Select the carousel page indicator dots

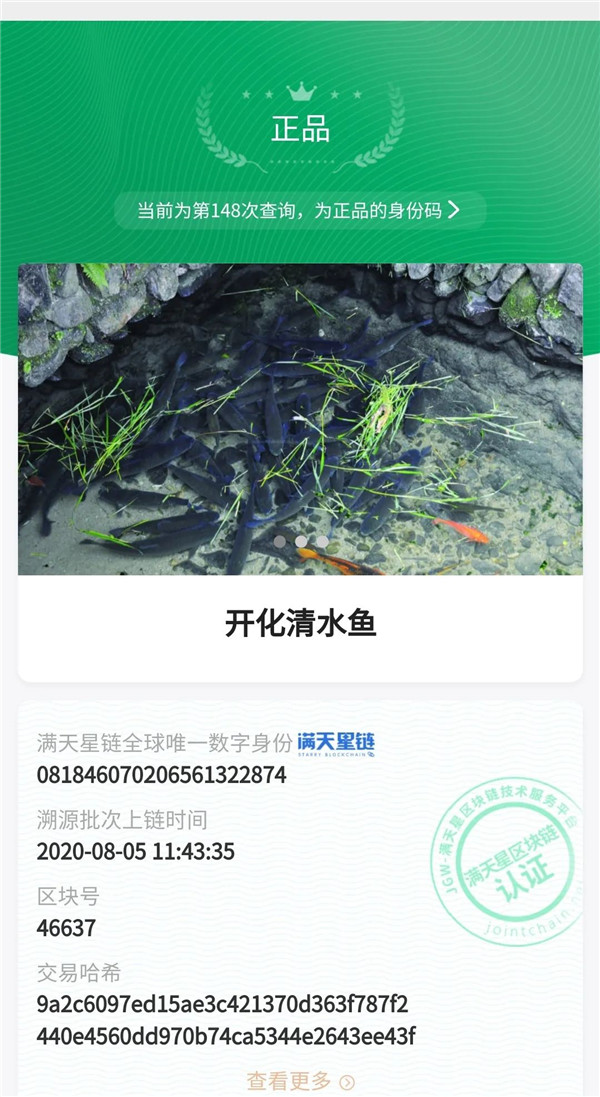[301, 542]
